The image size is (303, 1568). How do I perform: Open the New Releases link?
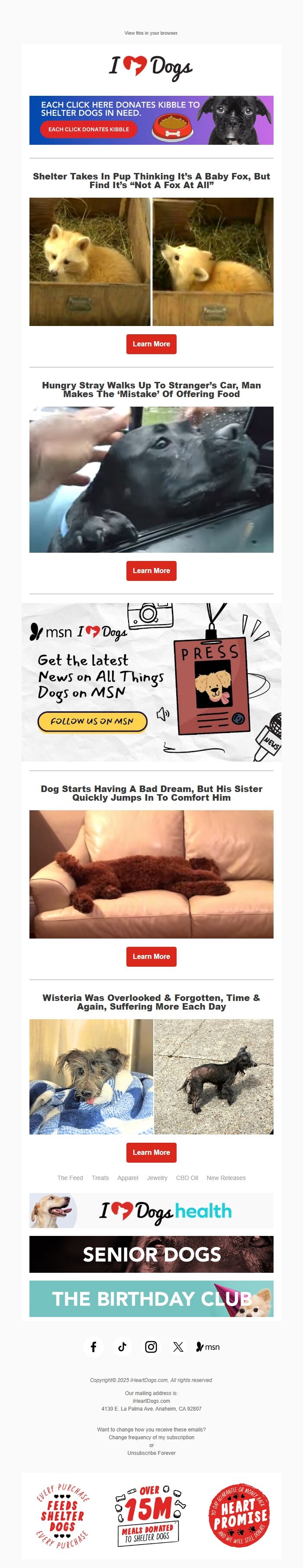click(226, 1178)
